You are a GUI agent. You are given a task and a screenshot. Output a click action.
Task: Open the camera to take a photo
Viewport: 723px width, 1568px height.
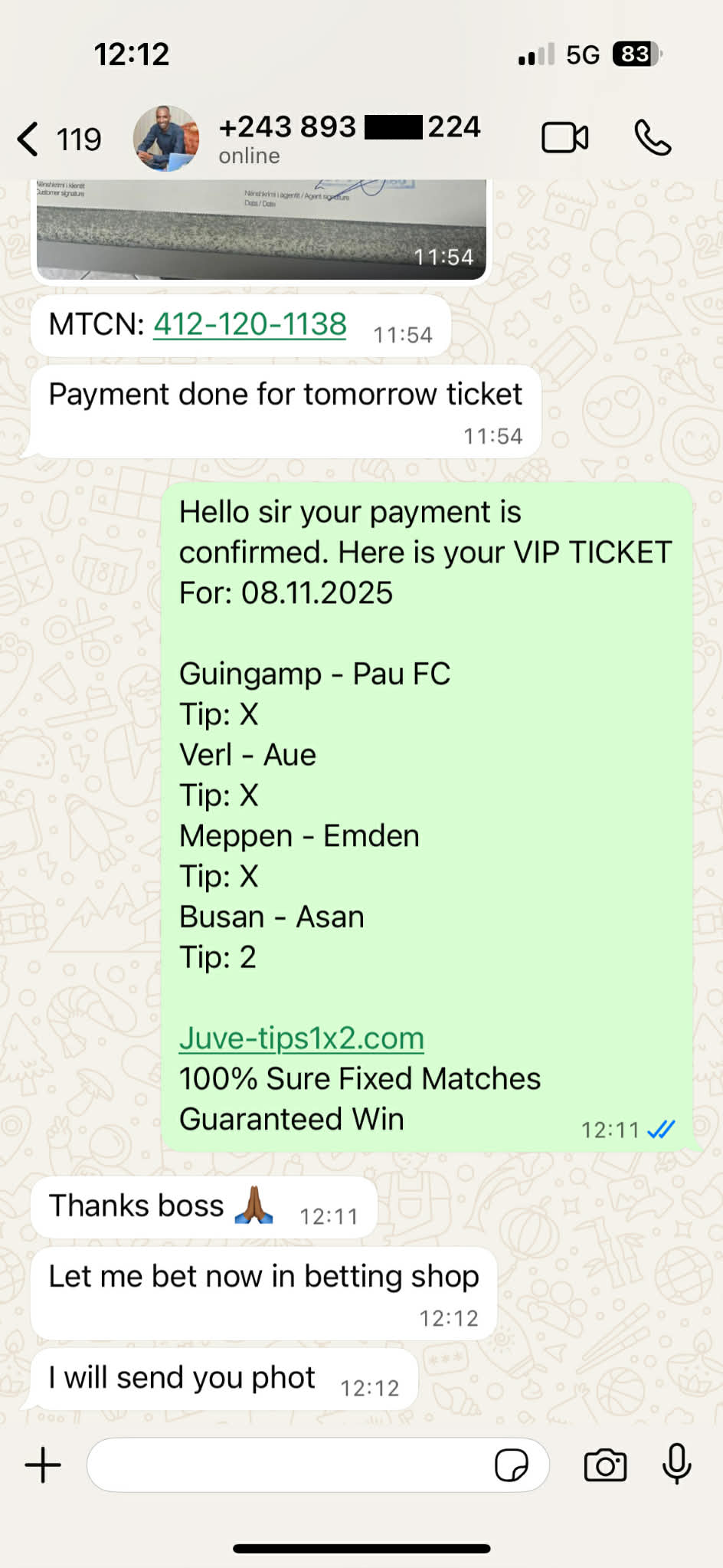pyautogui.click(x=605, y=1465)
